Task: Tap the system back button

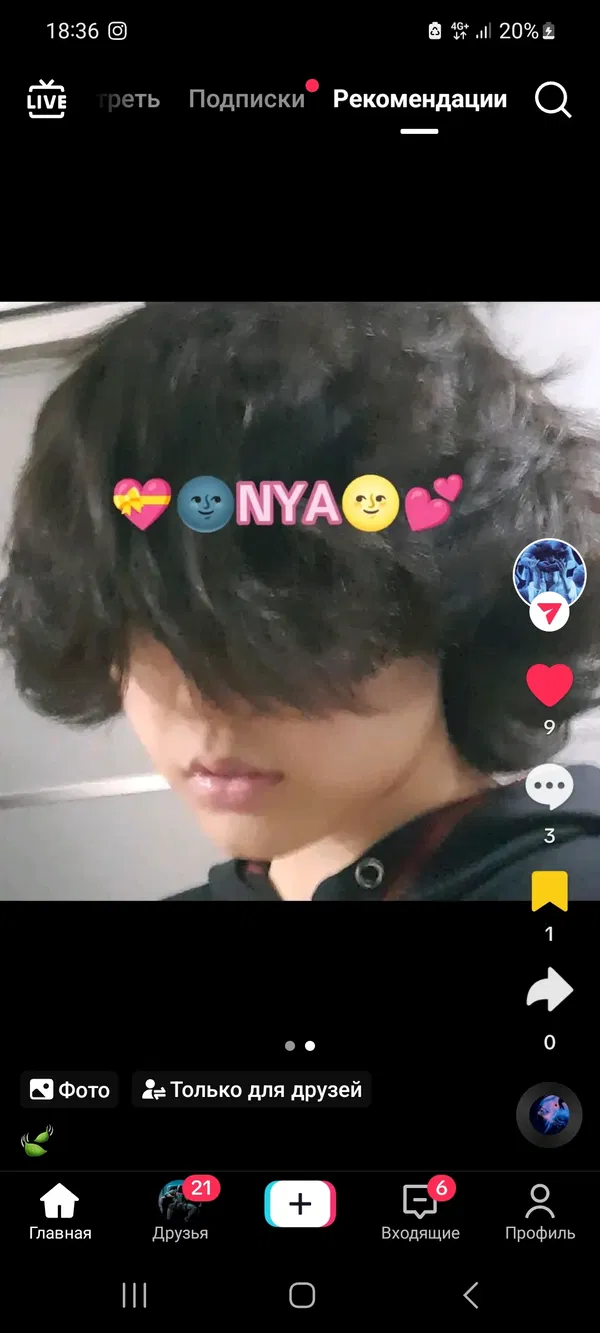Action: tap(471, 1295)
